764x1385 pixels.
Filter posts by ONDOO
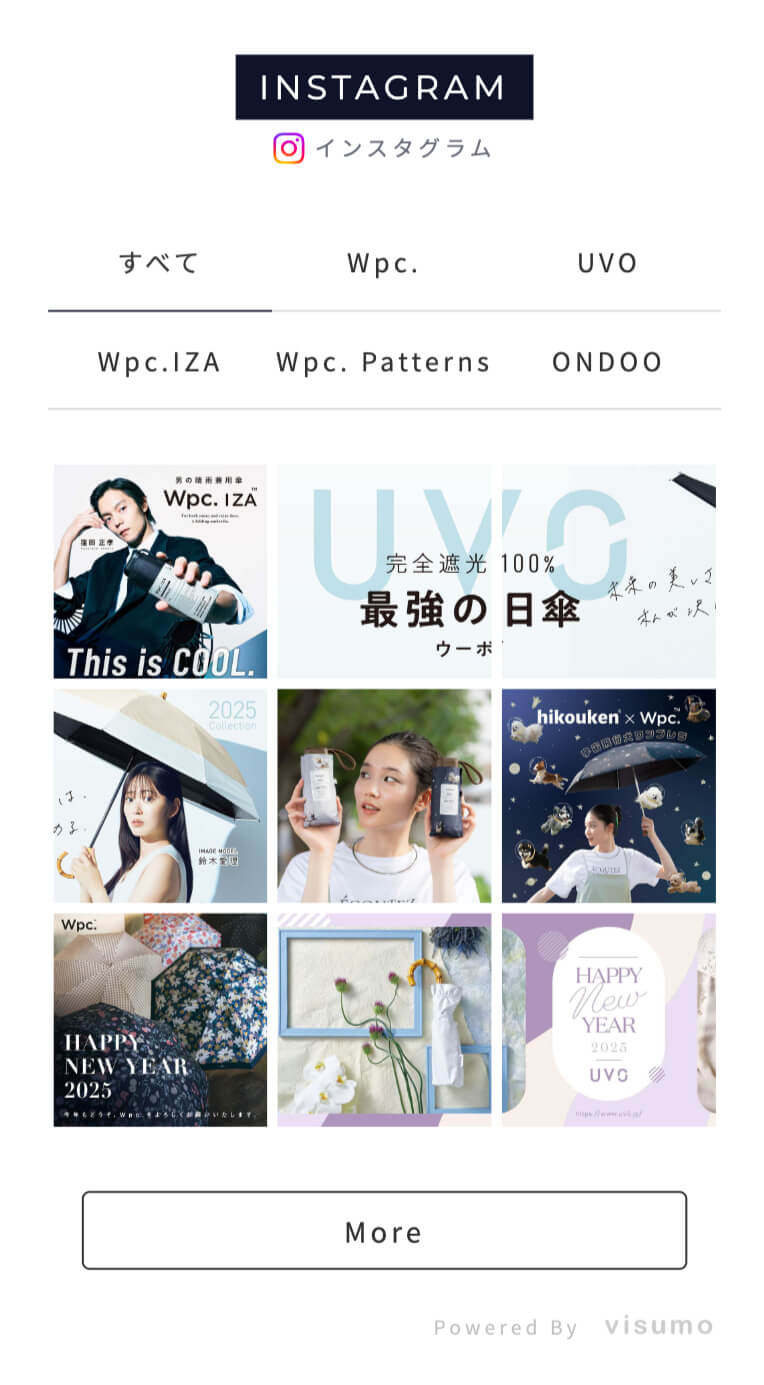(x=607, y=362)
